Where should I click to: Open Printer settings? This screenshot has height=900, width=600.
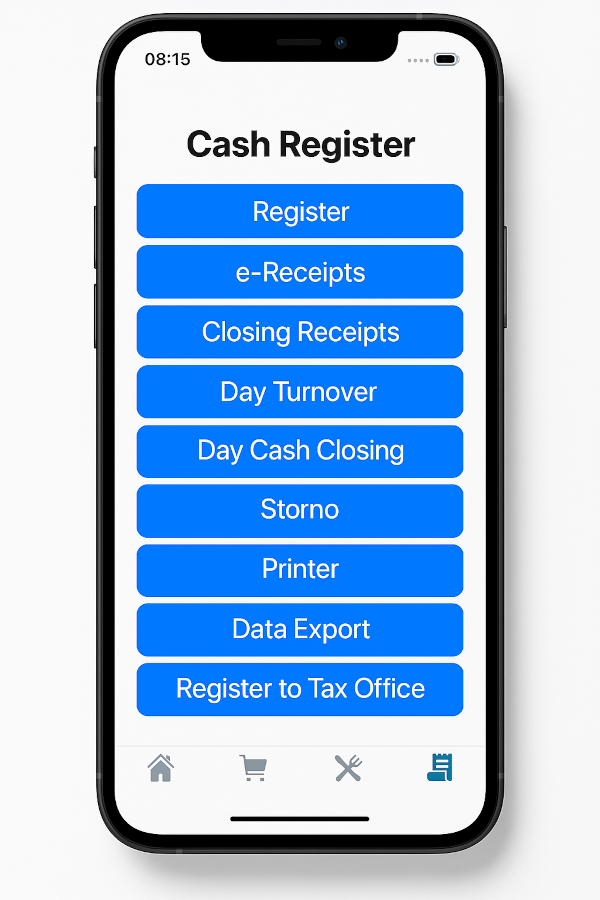(x=300, y=570)
